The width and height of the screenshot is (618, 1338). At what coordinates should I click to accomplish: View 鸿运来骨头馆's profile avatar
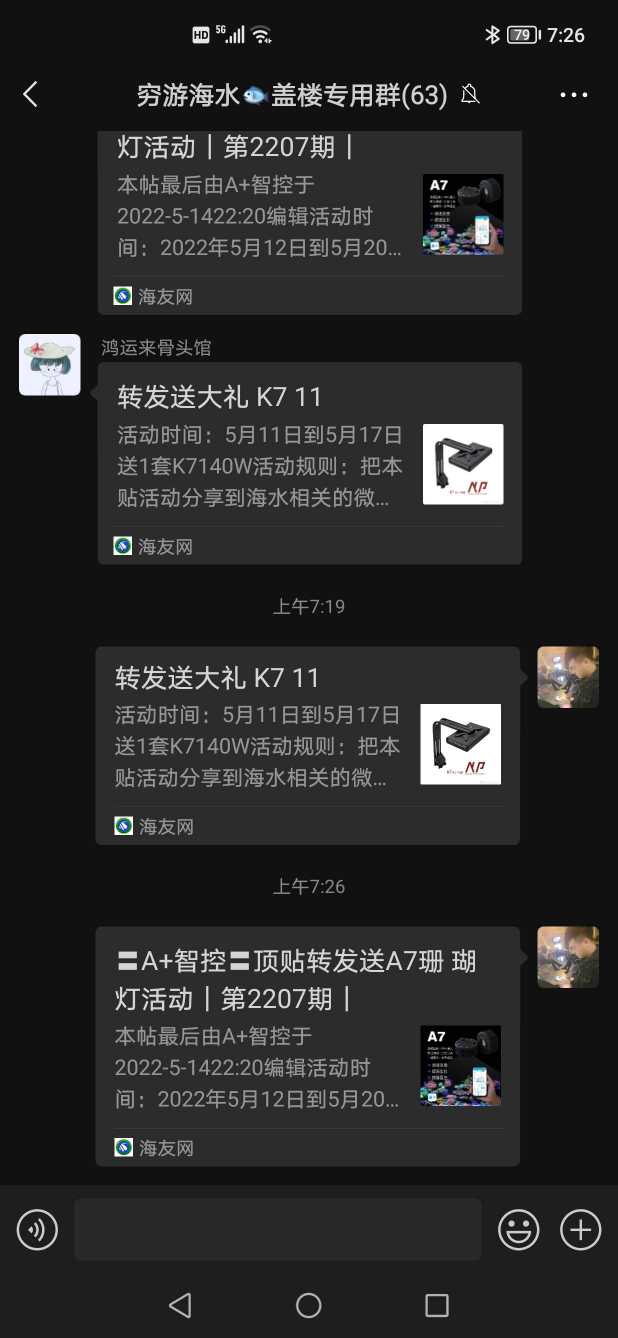click(50, 365)
